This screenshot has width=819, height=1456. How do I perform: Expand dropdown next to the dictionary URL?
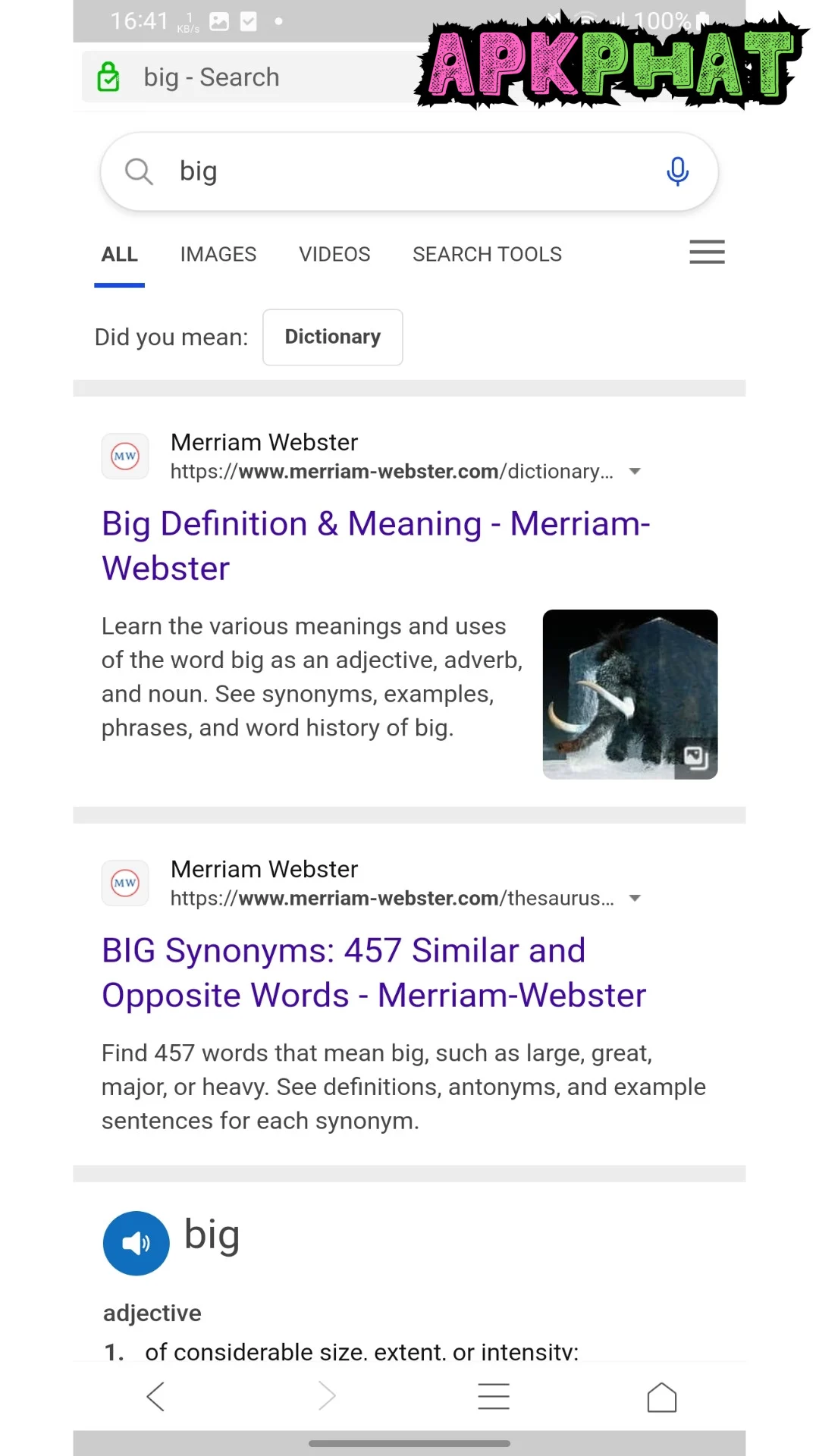[x=635, y=472]
